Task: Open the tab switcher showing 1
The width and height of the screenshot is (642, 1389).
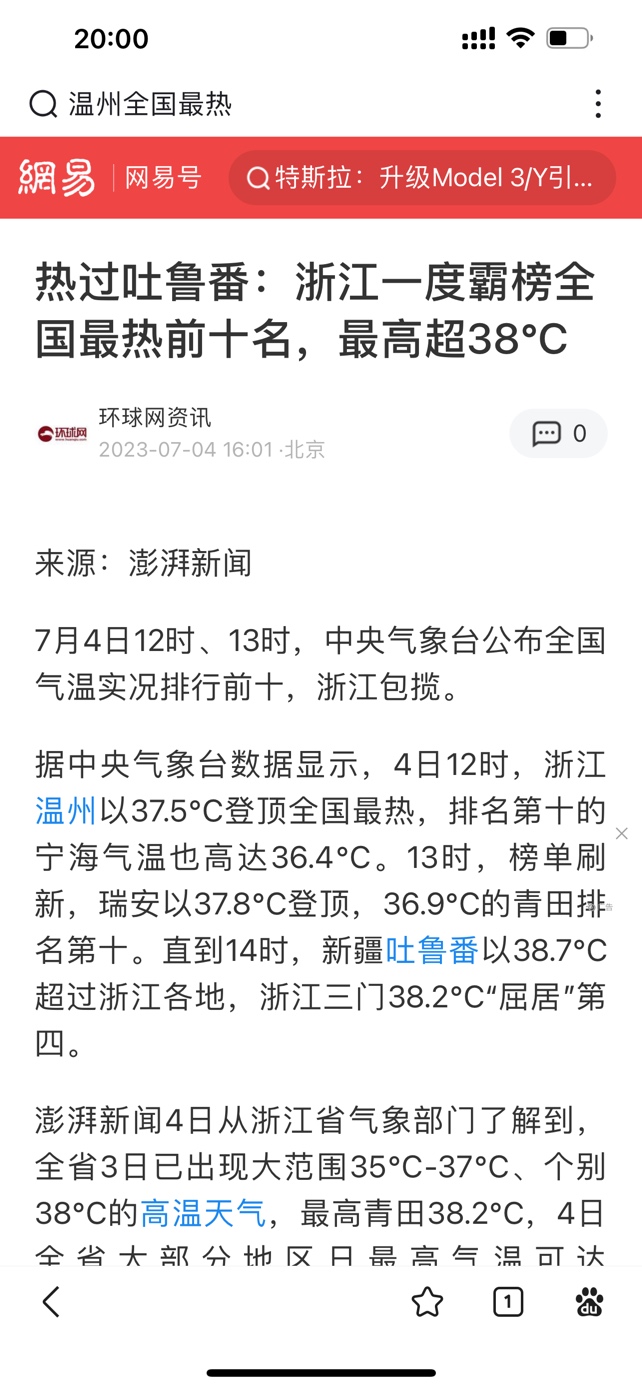Action: (x=508, y=1301)
